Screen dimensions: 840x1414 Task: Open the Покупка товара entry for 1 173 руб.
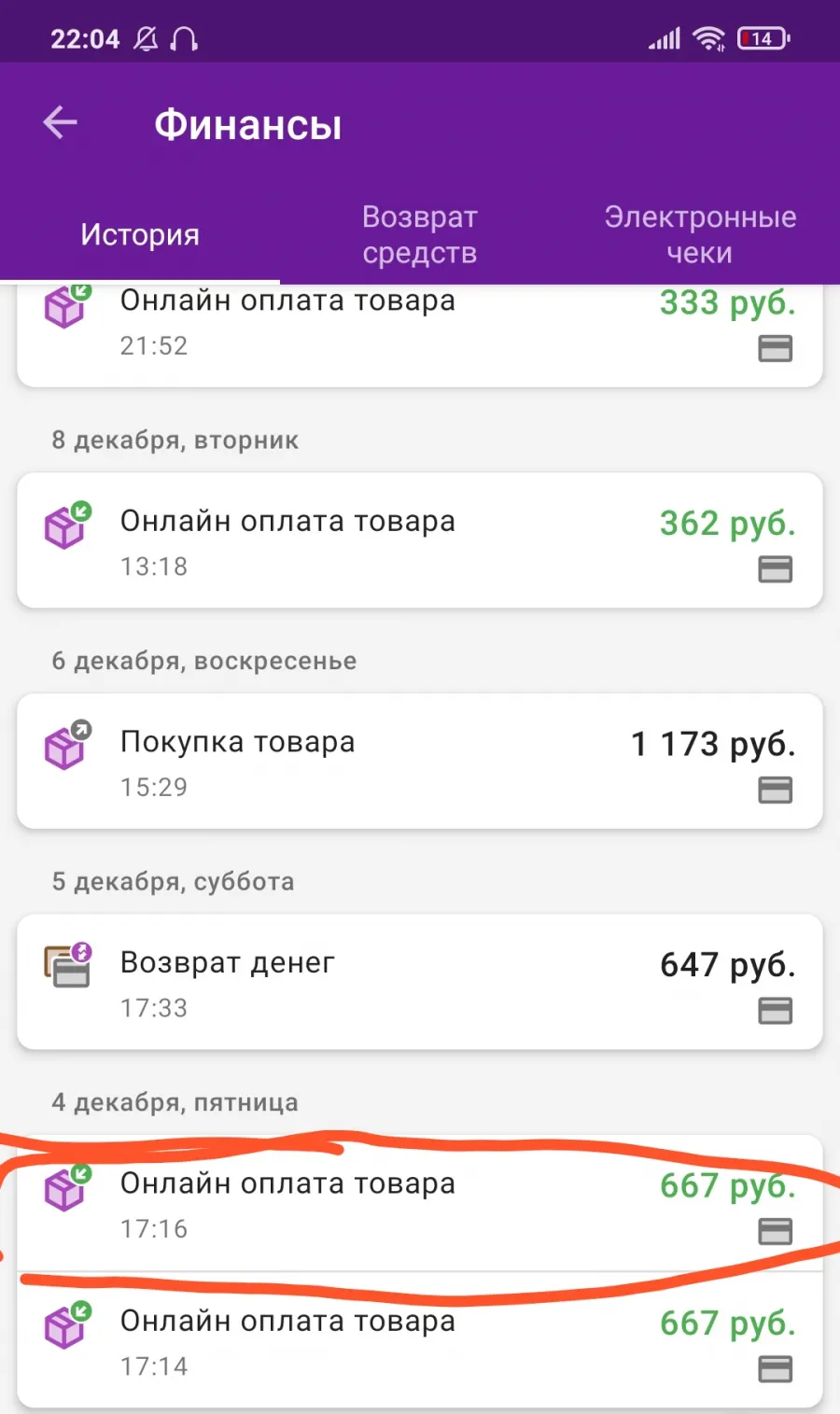pyautogui.click(x=420, y=761)
